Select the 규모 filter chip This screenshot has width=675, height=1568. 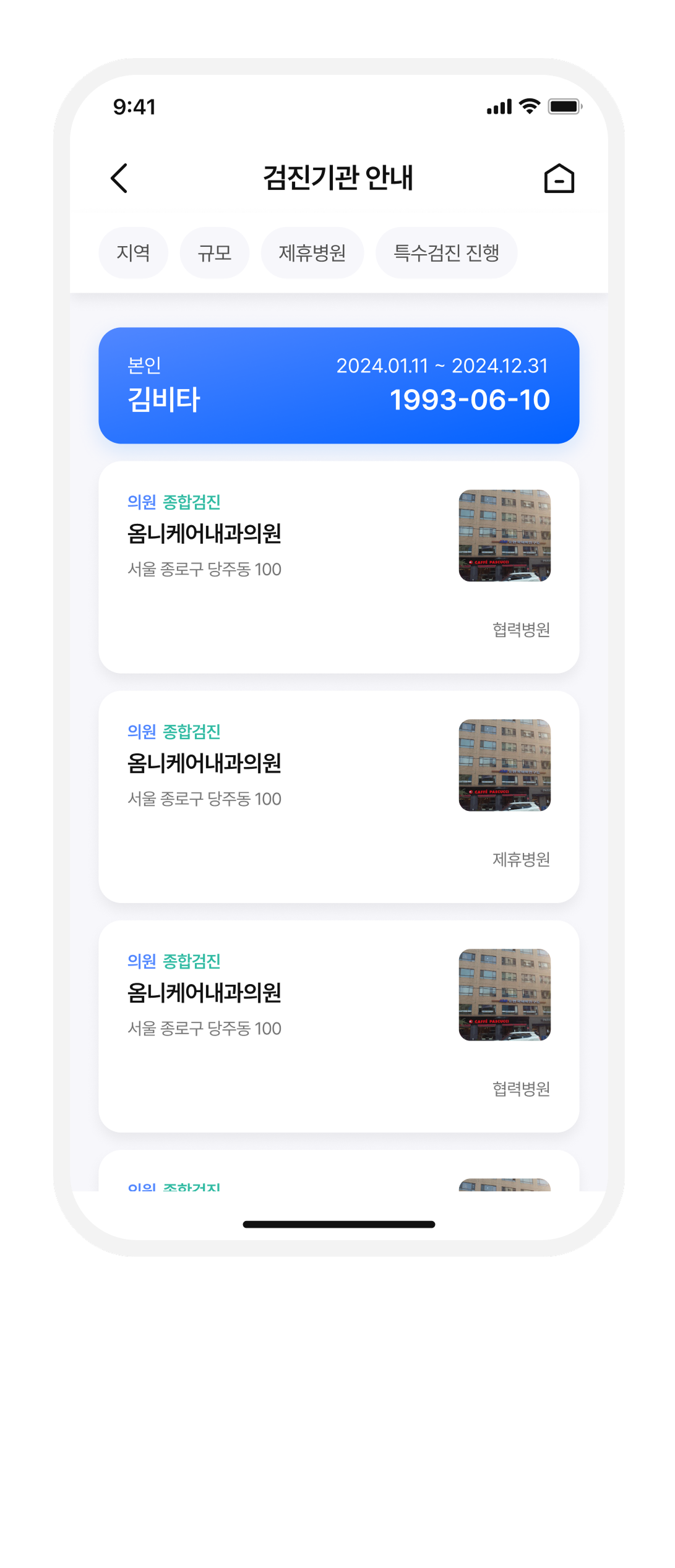tap(214, 253)
